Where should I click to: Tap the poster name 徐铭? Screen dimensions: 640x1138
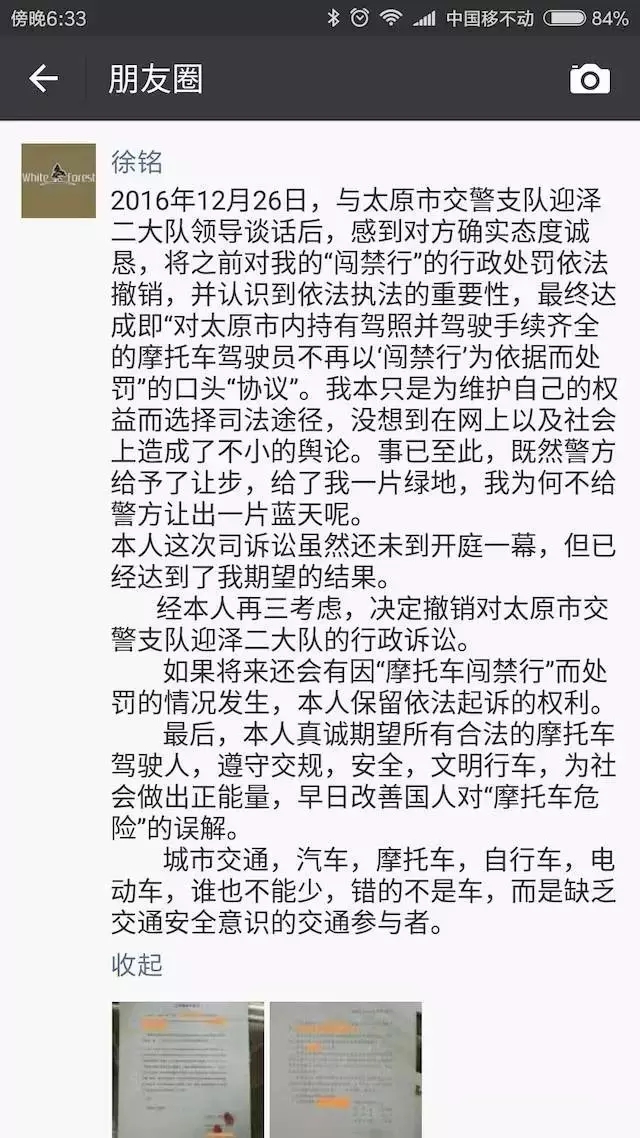(x=136, y=162)
